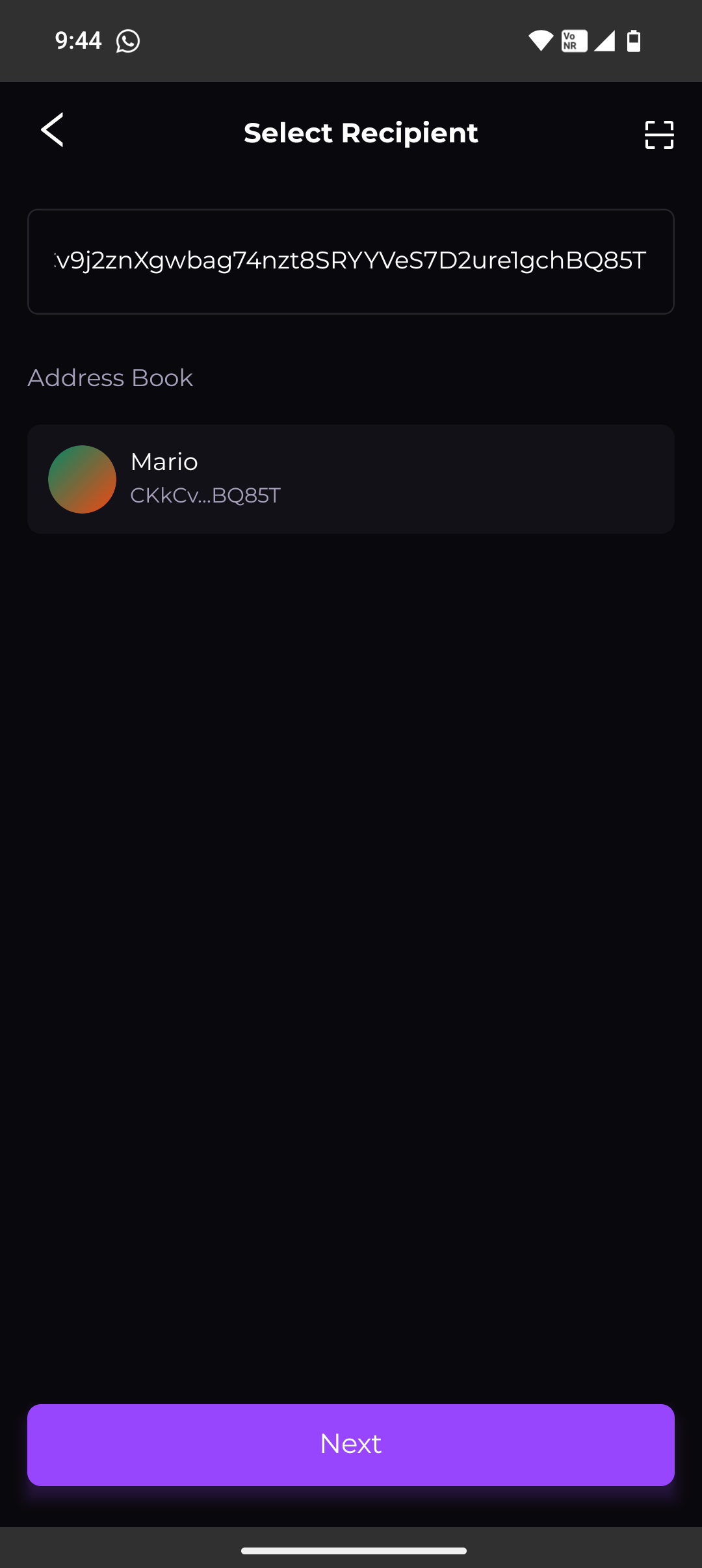Tap the recipient address field
This screenshot has width=702, height=1568.
coord(350,261)
